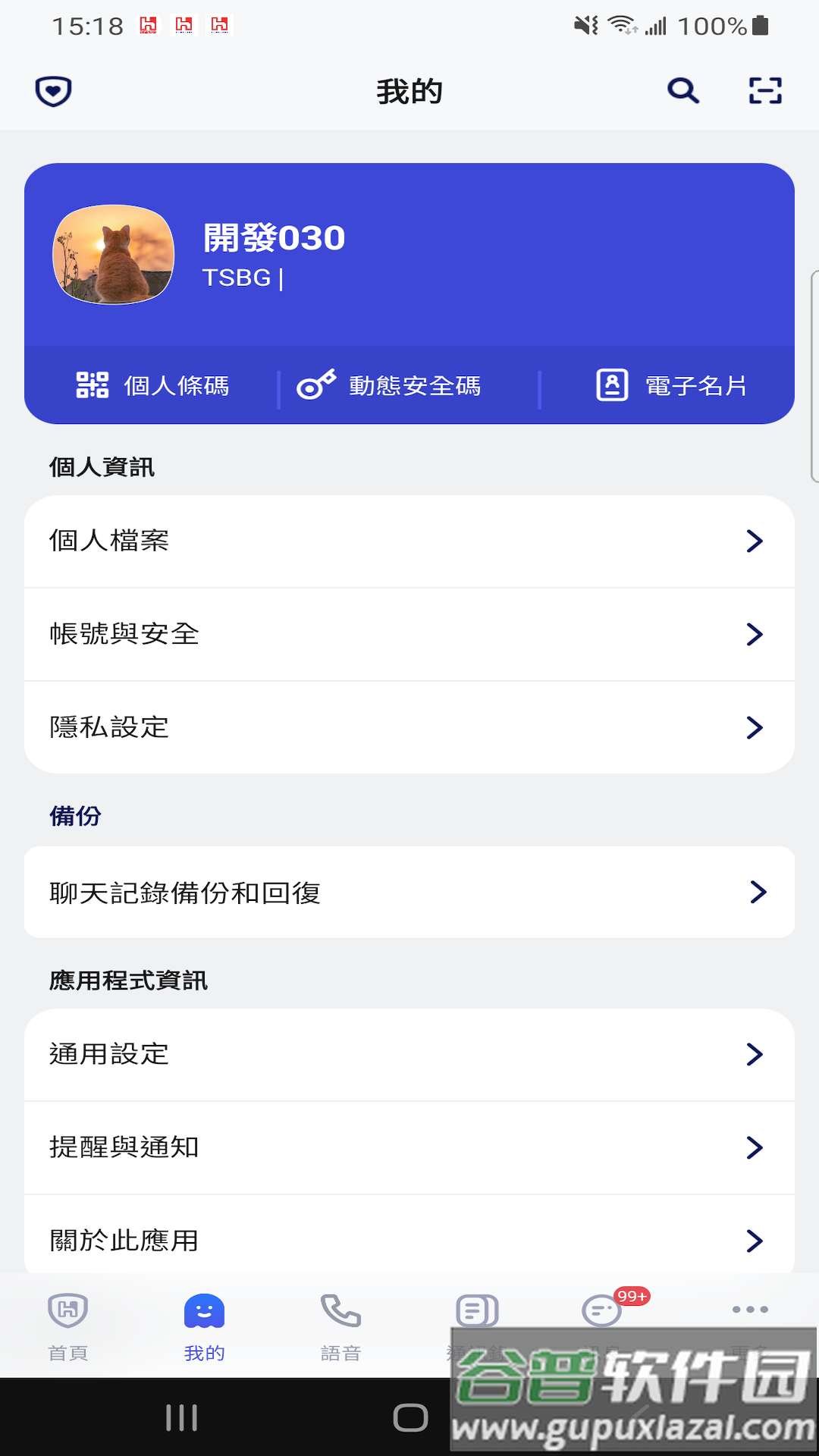The image size is (819, 1456).
Task: Go to 隱私設定
Action: tap(409, 727)
